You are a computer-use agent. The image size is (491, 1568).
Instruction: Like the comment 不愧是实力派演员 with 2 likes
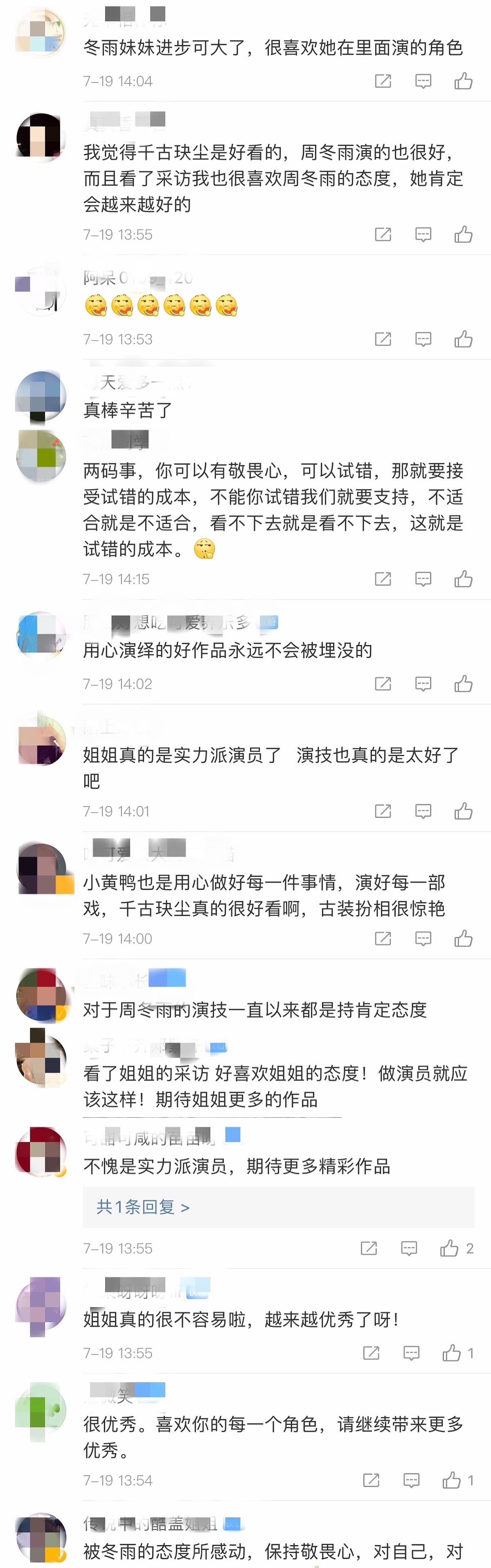tap(450, 1249)
